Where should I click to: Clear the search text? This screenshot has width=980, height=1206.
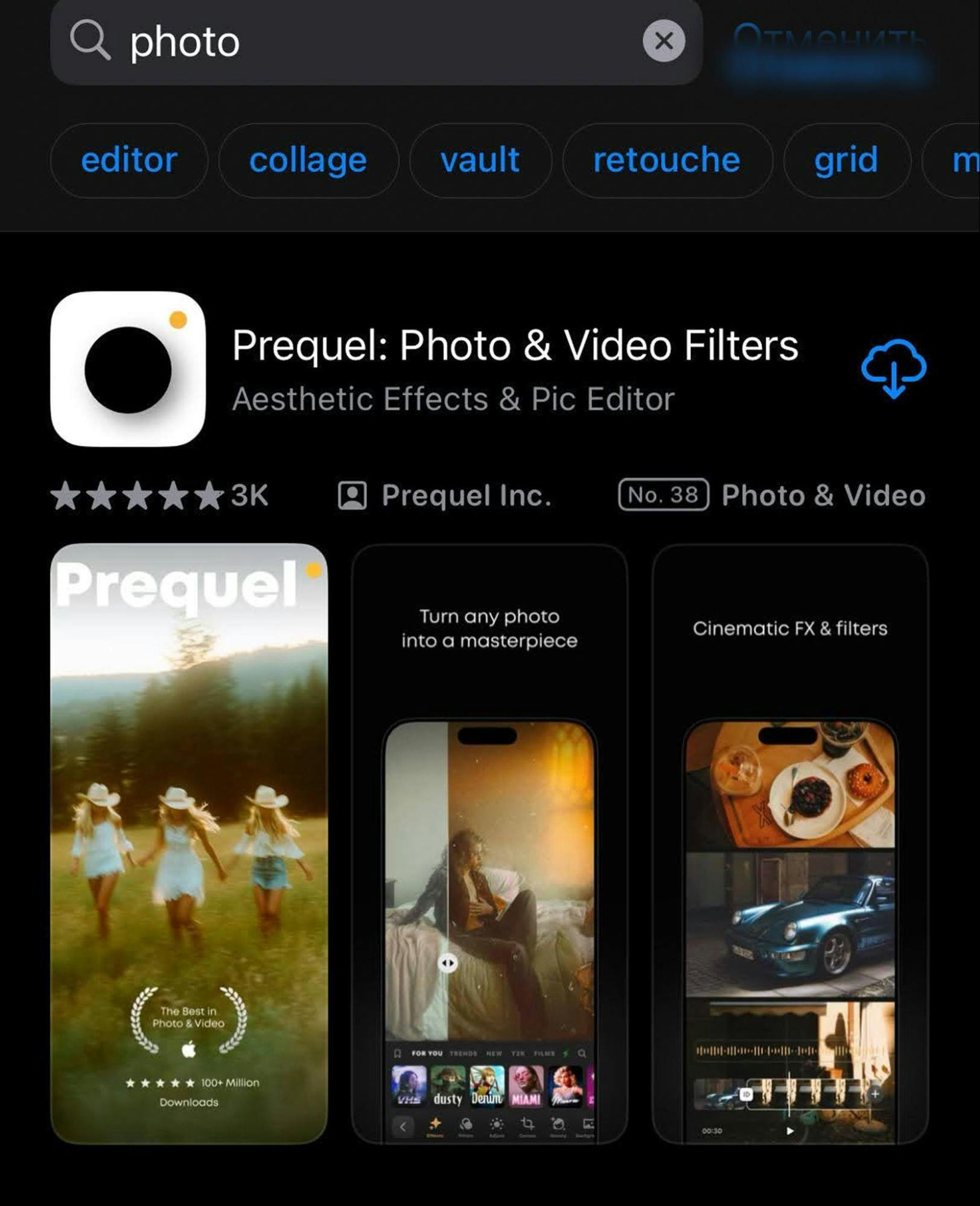coord(663,41)
